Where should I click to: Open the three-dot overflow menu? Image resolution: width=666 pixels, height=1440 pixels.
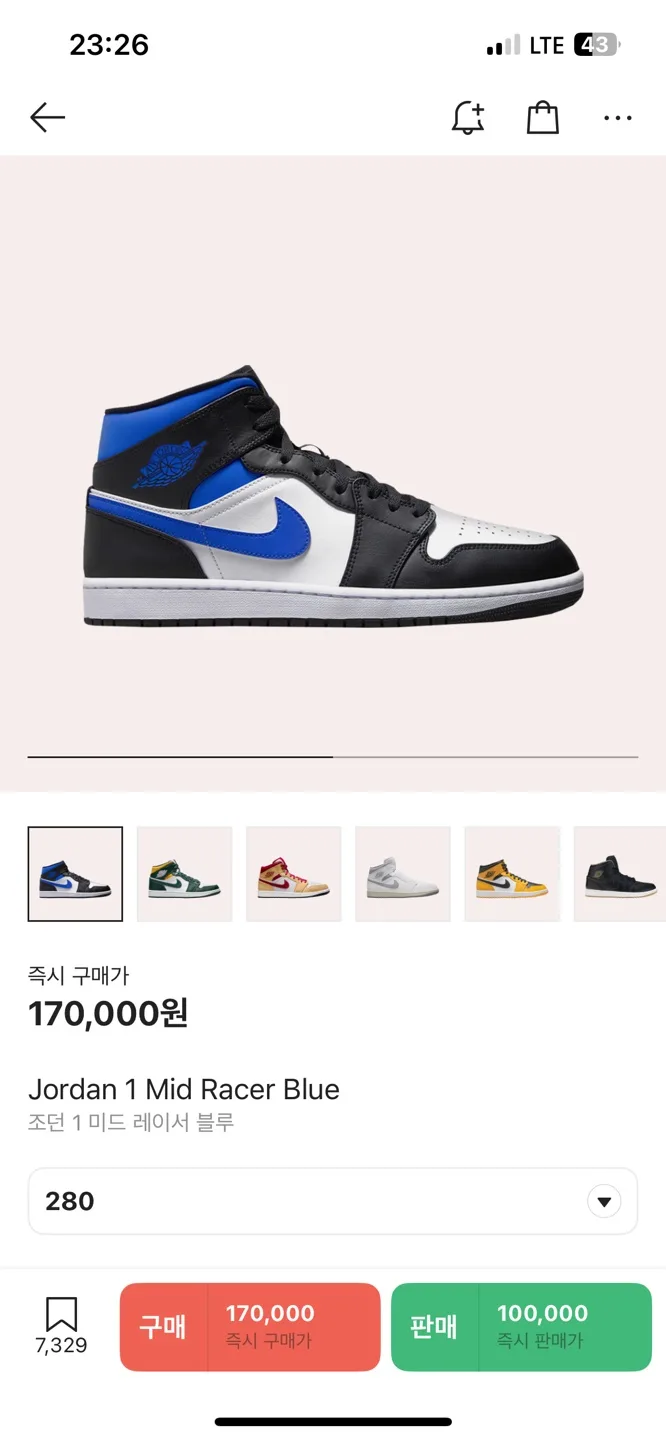pyautogui.click(x=617, y=118)
